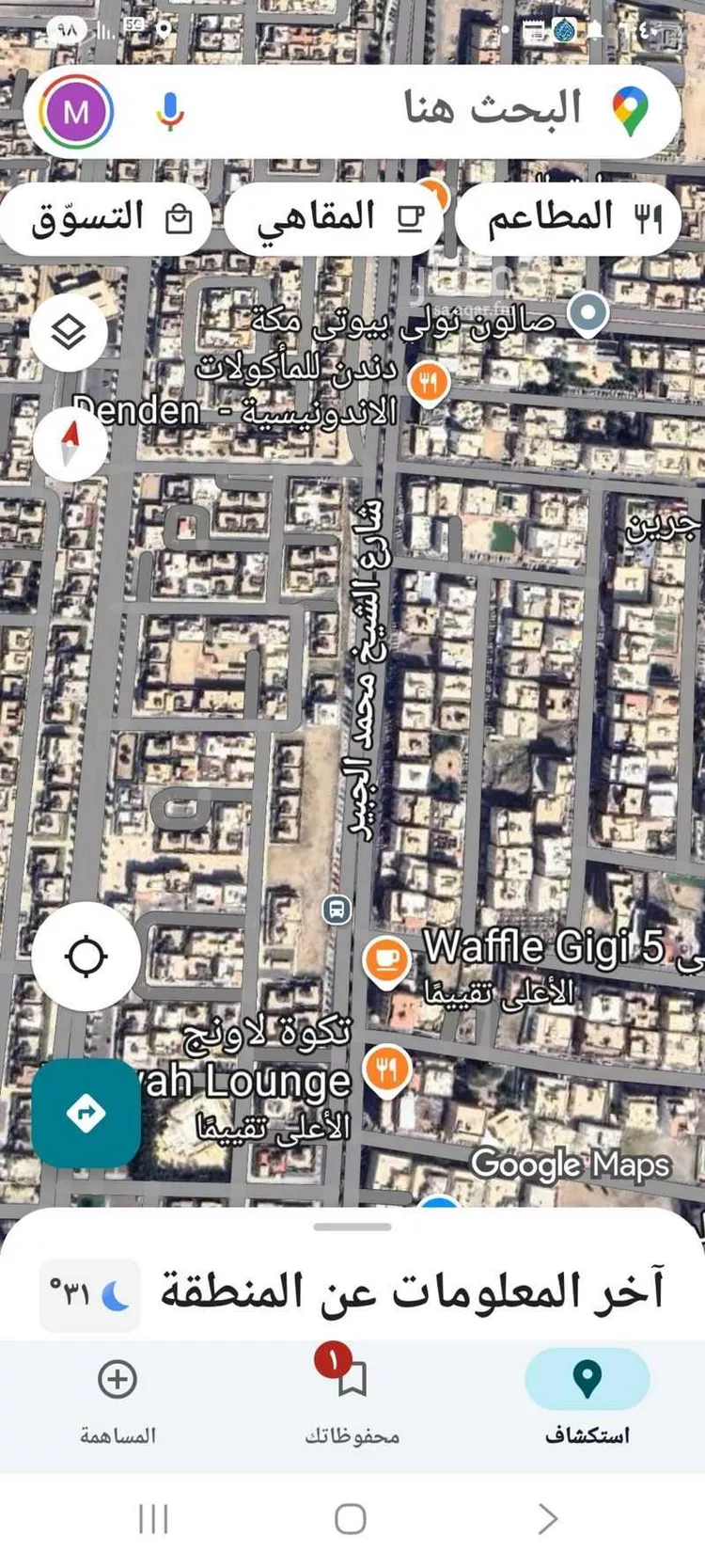
Task: Open the Denden Indonesian restaurant pin
Action: tap(429, 384)
